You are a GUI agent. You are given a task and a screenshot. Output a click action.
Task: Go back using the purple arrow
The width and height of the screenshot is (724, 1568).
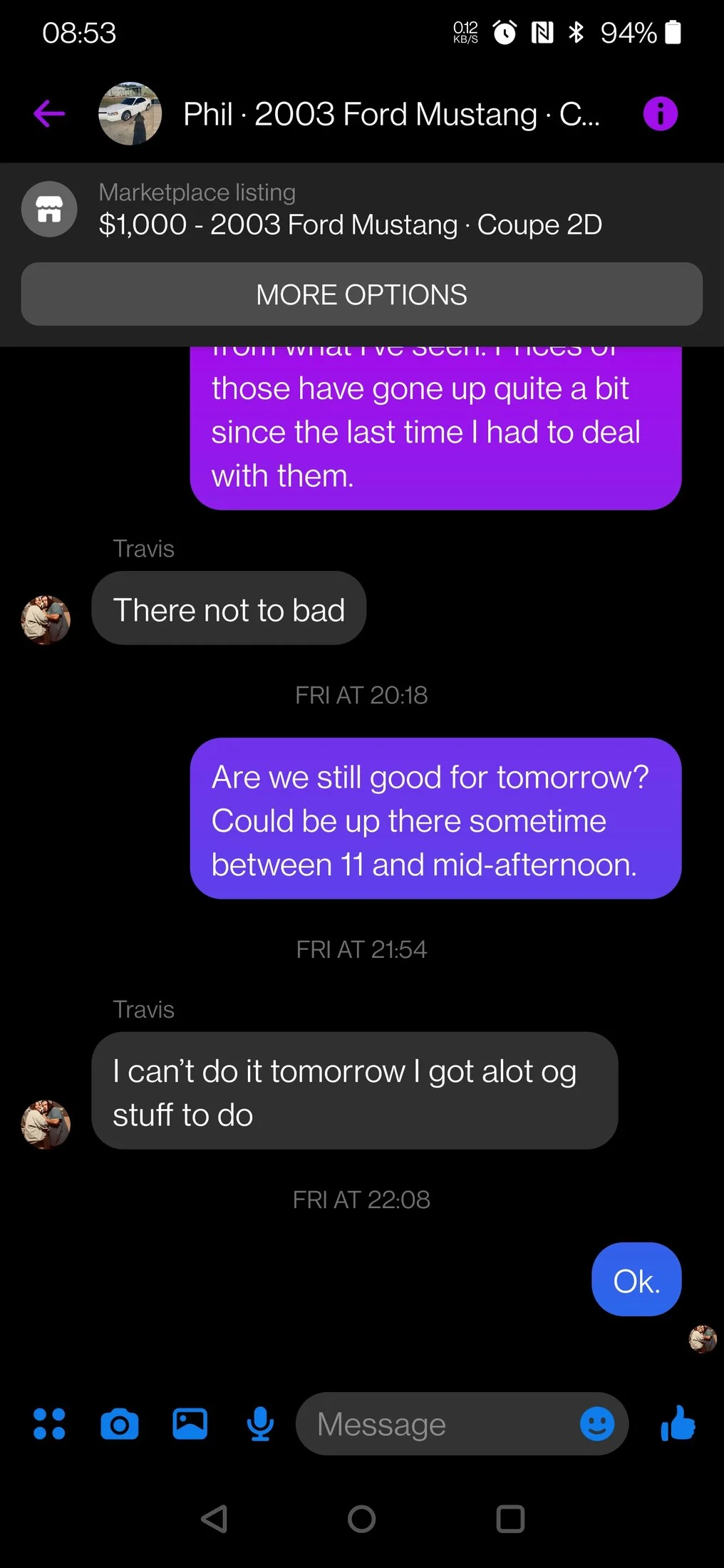tap(49, 113)
